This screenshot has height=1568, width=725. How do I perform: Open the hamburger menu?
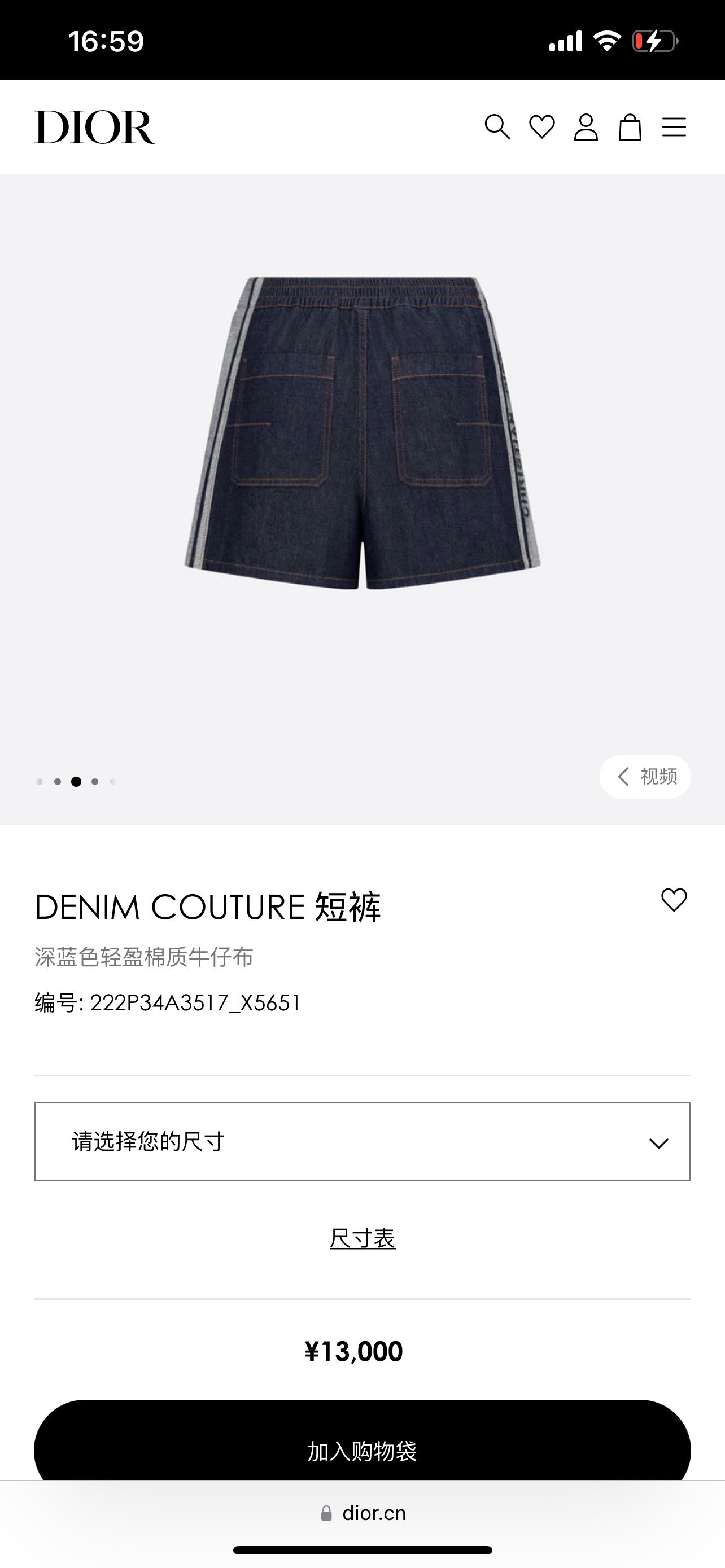click(x=674, y=127)
